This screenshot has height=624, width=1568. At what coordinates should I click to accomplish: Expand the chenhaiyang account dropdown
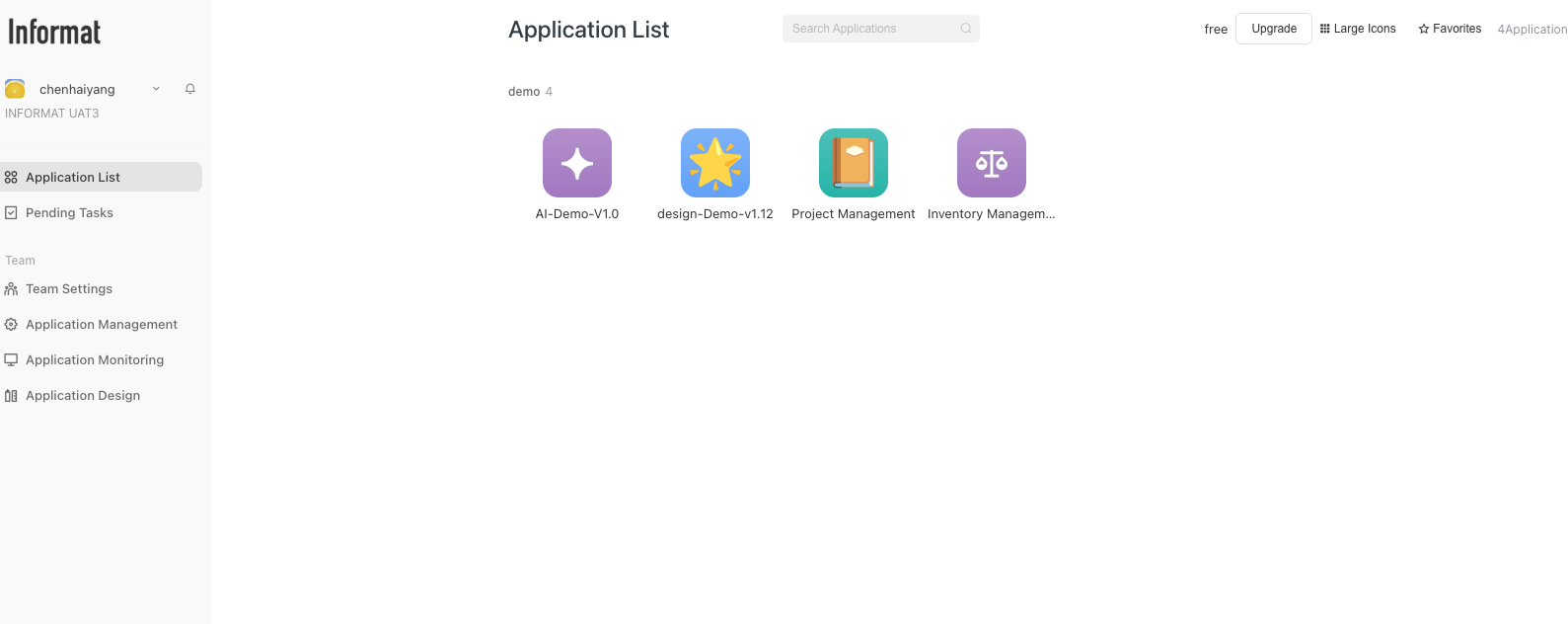(x=156, y=89)
